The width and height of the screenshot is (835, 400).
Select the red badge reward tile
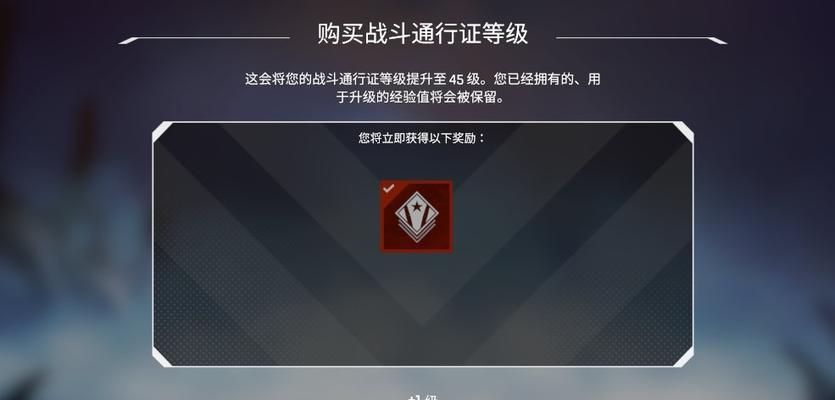tap(416, 215)
